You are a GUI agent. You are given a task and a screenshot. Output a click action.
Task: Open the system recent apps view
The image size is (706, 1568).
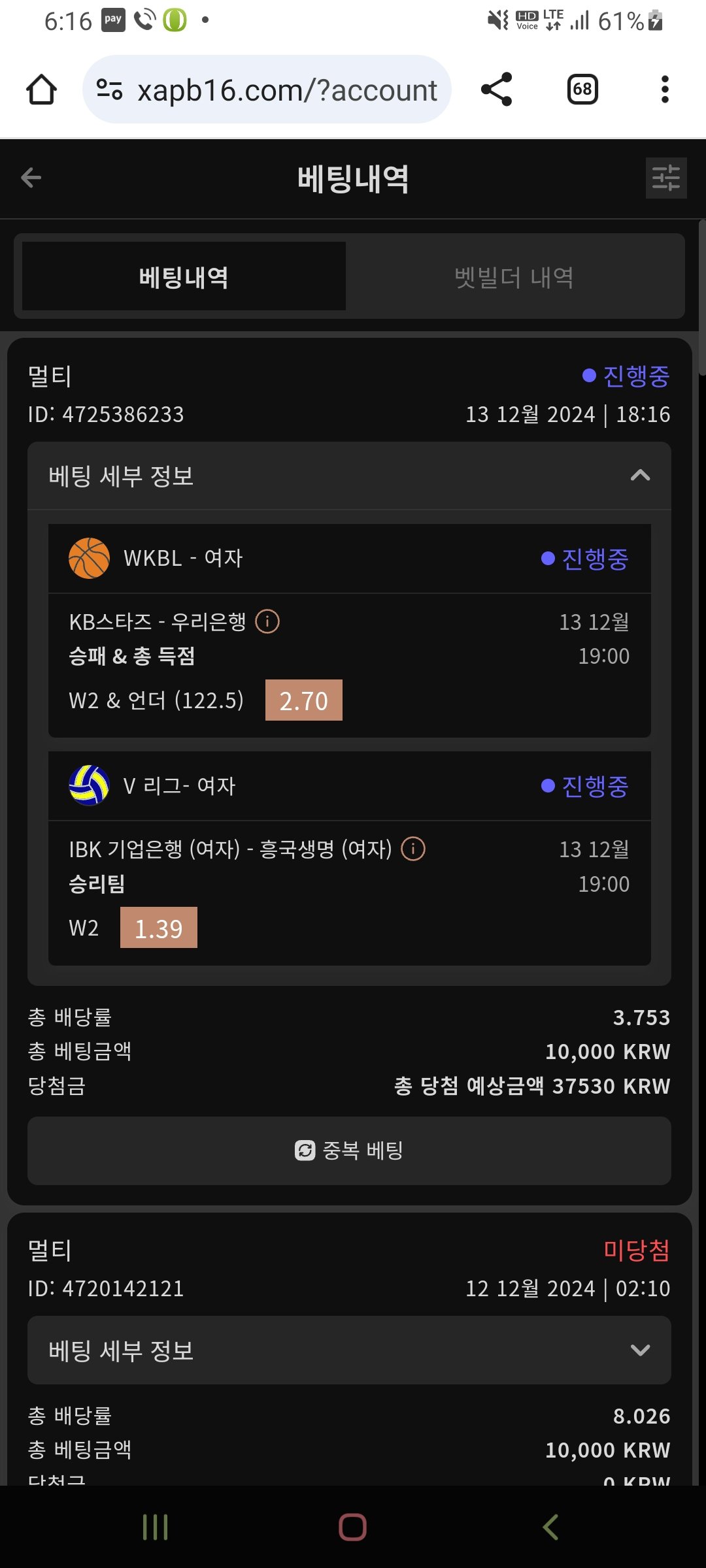coord(156,1527)
